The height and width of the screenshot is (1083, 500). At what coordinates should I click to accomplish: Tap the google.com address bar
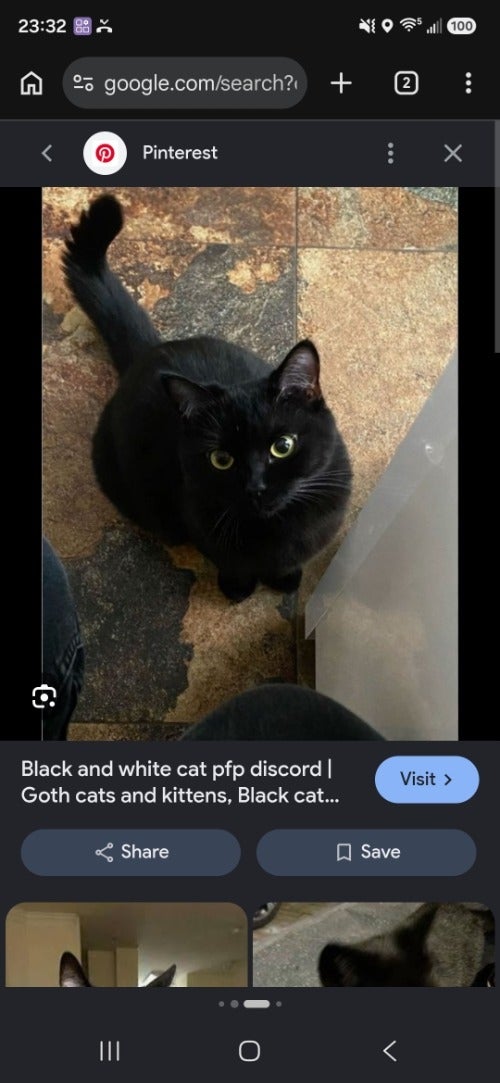pos(184,84)
